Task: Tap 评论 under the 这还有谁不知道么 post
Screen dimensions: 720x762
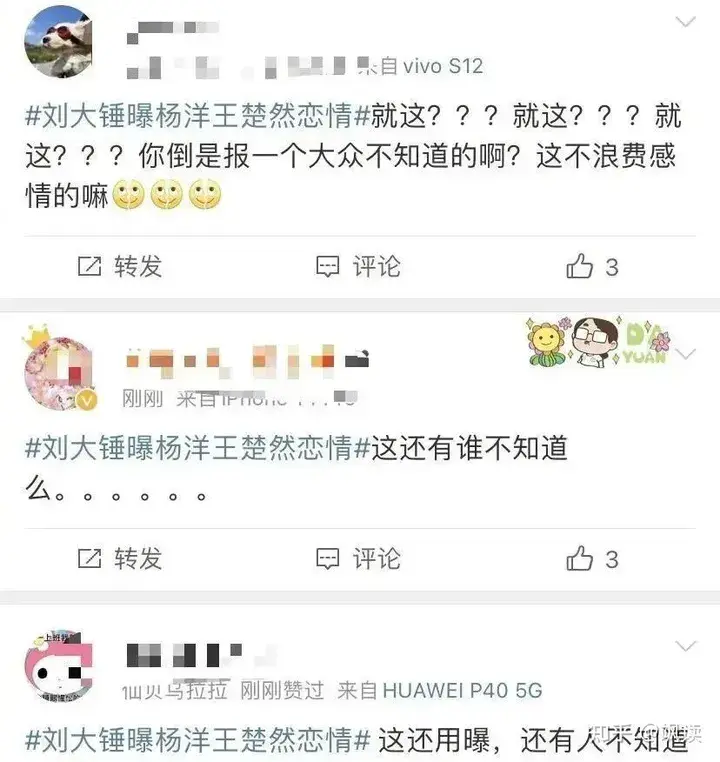Action: [358, 558]
